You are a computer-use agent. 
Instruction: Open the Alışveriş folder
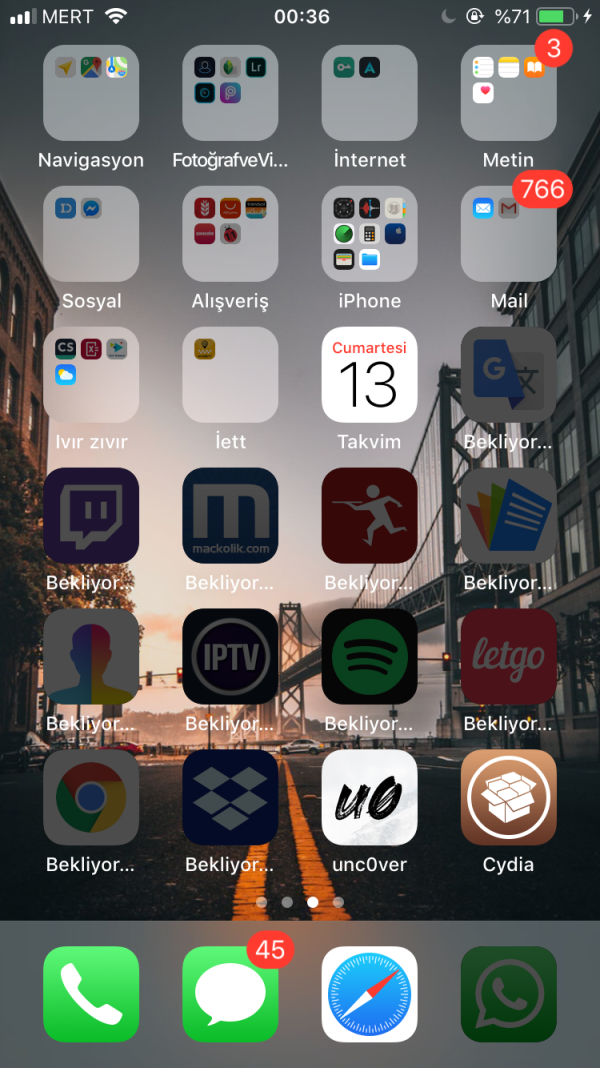pos(230,234)
